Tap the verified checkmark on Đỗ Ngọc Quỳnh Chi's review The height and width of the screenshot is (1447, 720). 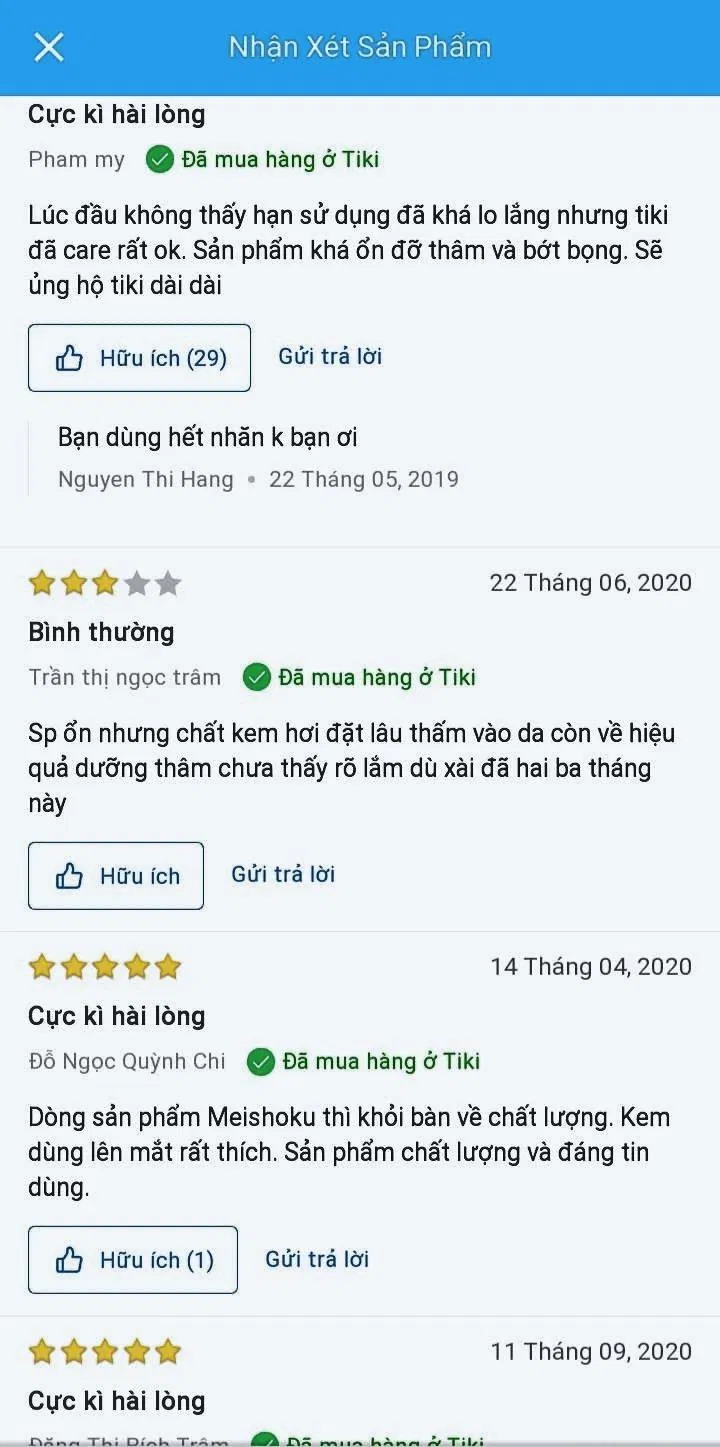pos(260,1063)
